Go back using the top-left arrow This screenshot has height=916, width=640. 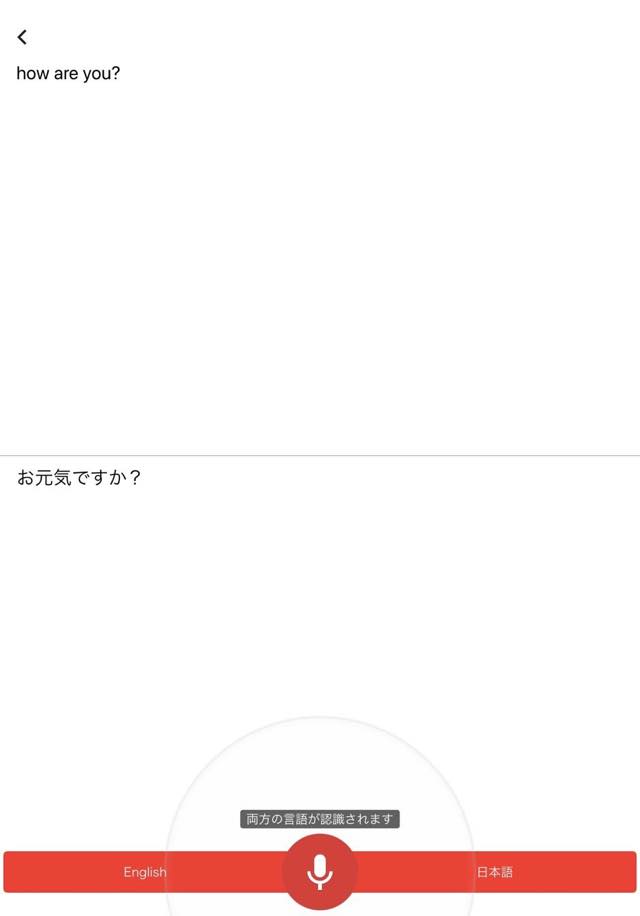point(22,37)
